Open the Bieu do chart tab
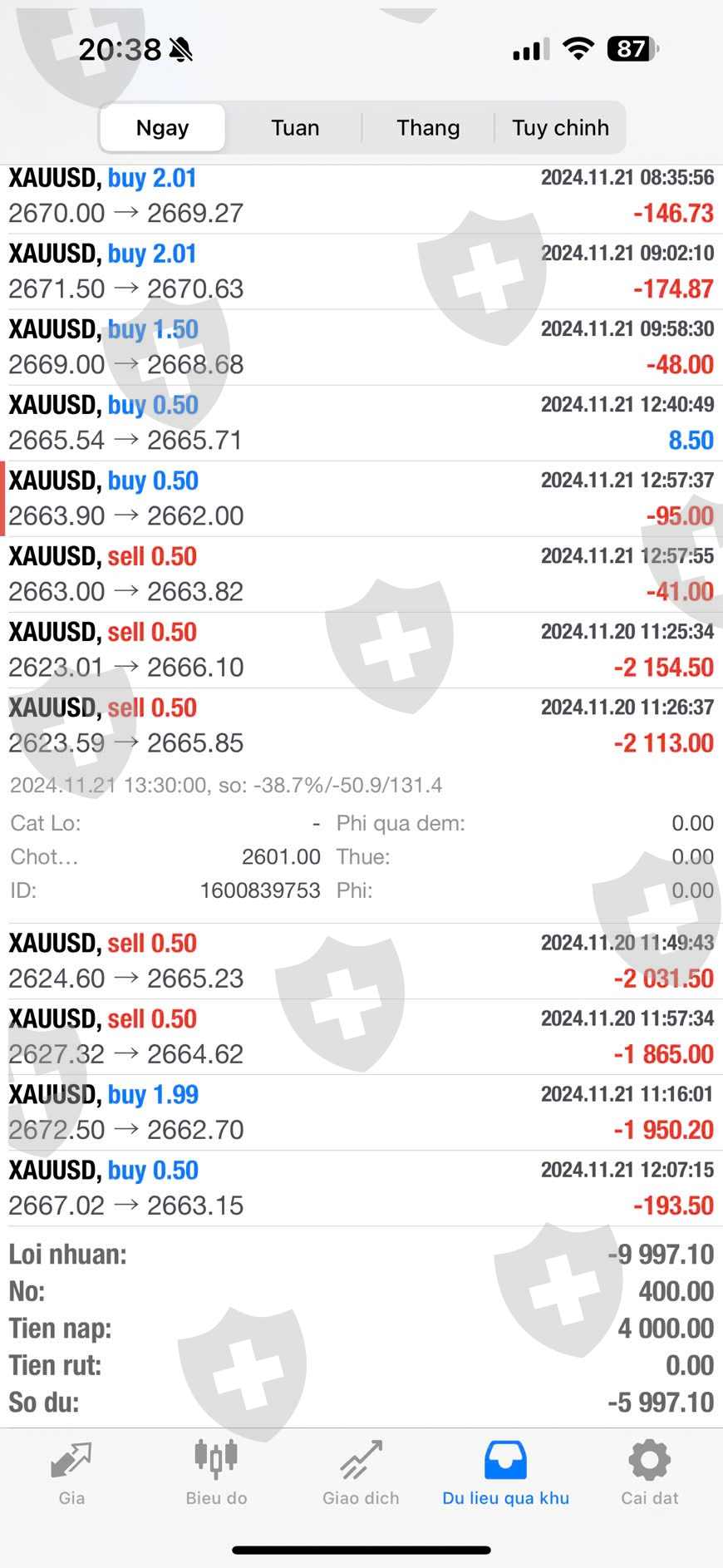Image resolution: width=723 pixels, height=1568 pixels. [216, 1473]
